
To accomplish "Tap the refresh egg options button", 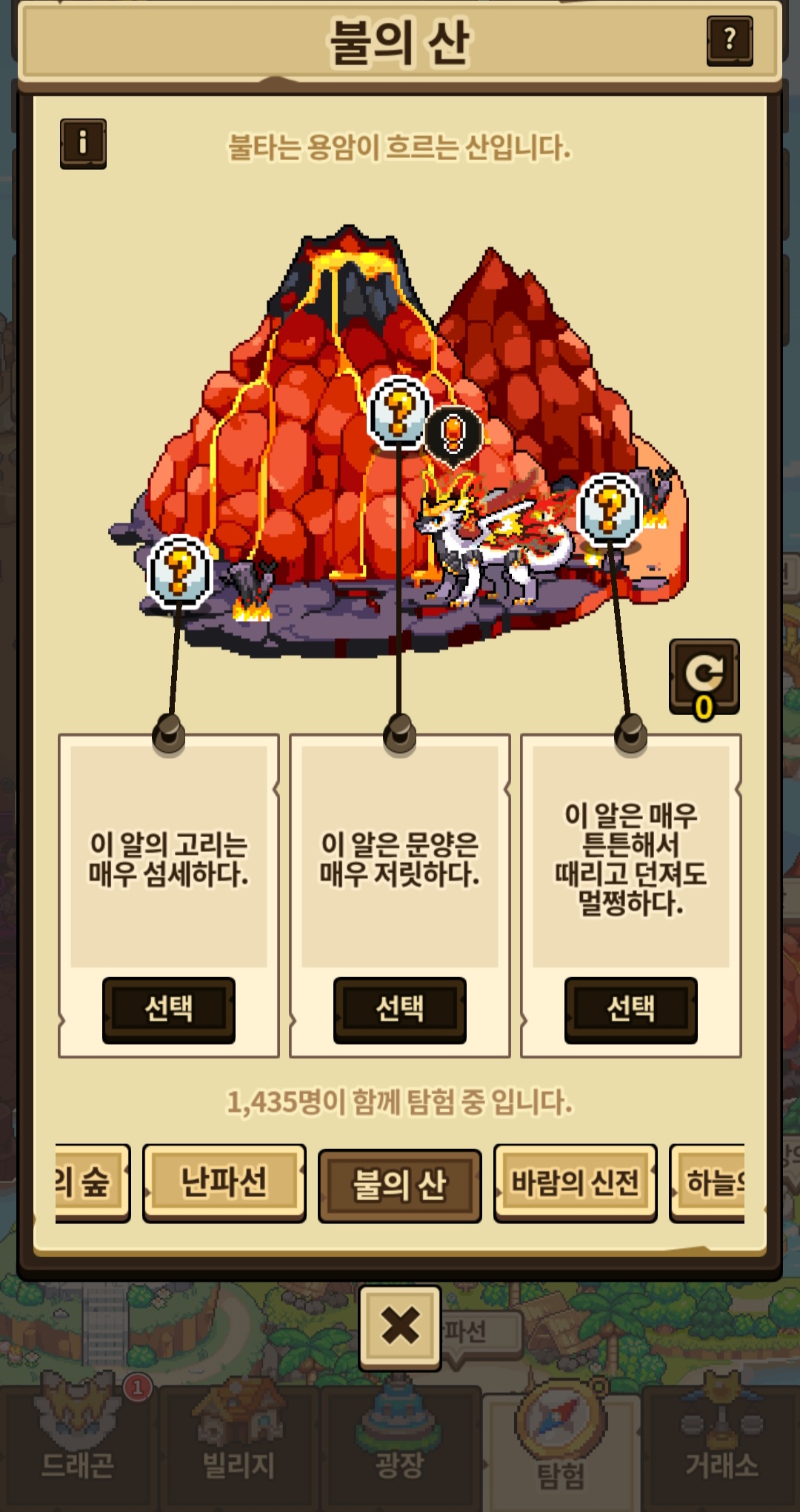I will click(704, 676).
